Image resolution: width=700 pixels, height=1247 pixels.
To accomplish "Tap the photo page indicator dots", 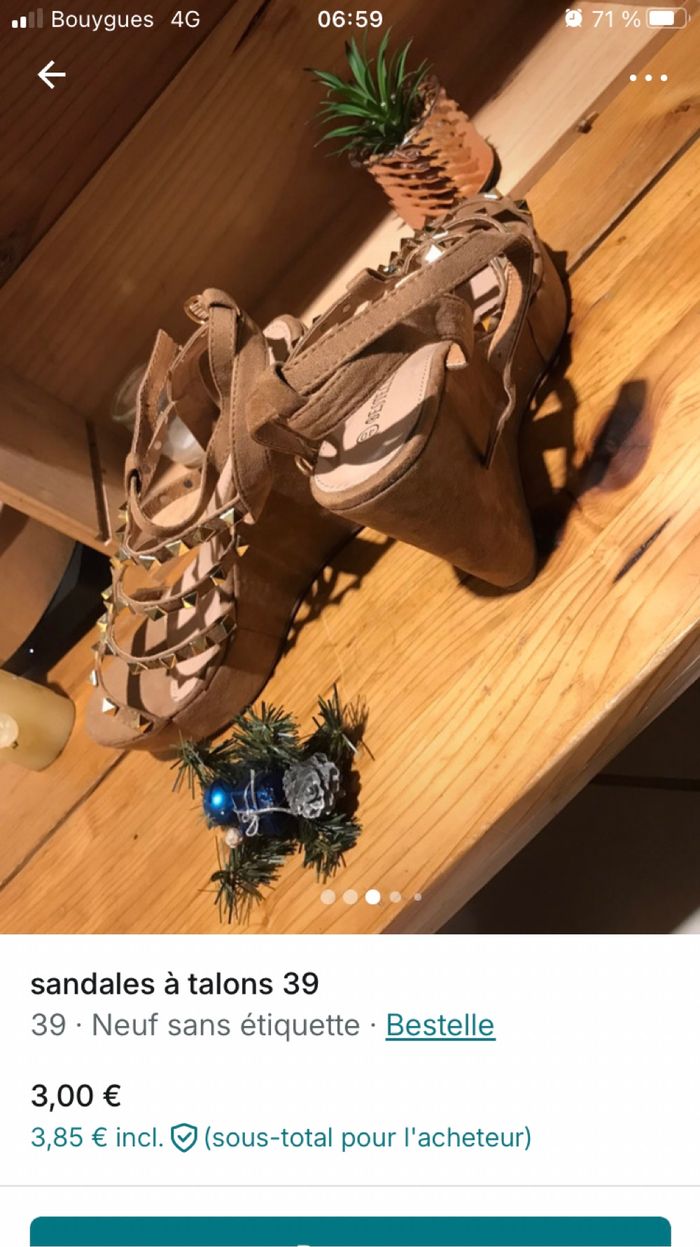I will (x=372, y=897).
